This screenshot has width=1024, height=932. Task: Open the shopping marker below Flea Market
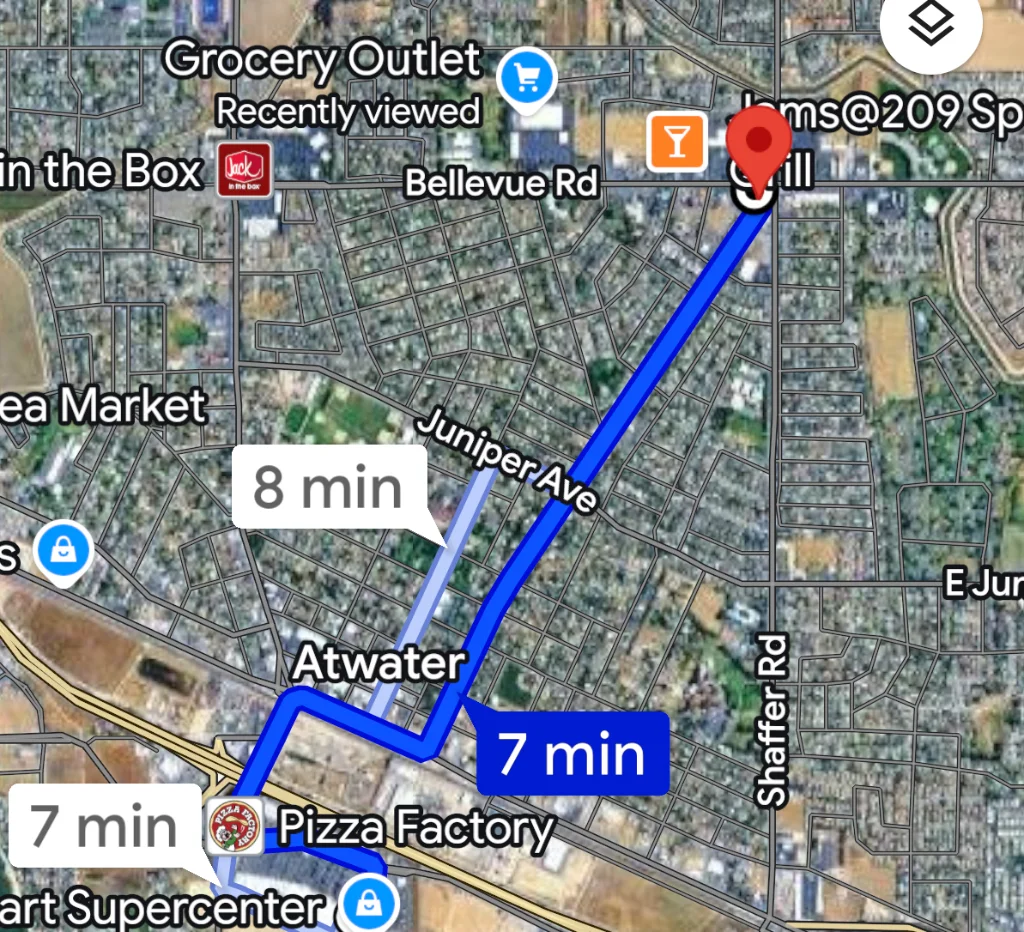[x=63, y=550]
